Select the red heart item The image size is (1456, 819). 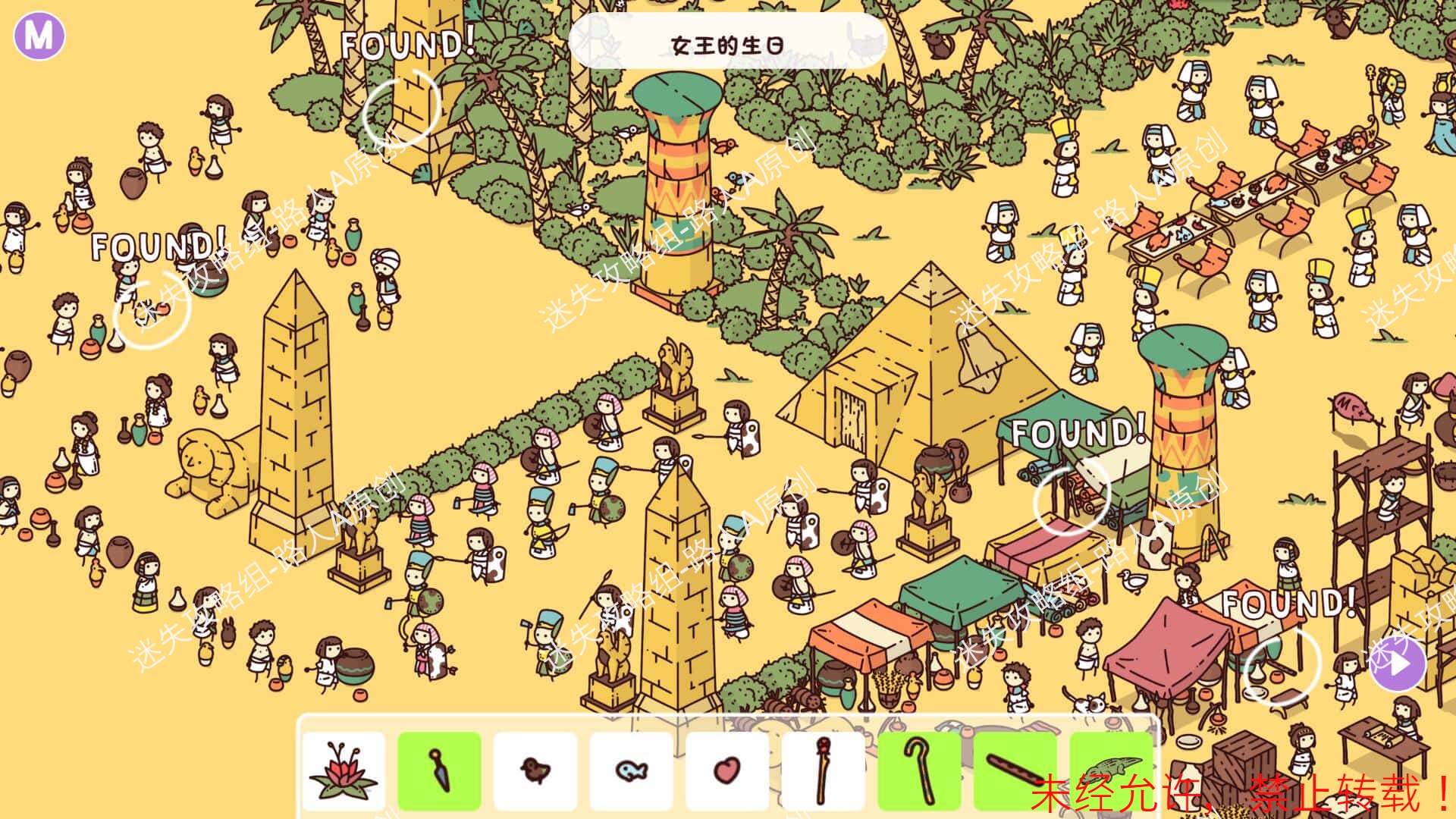[727, 771]
